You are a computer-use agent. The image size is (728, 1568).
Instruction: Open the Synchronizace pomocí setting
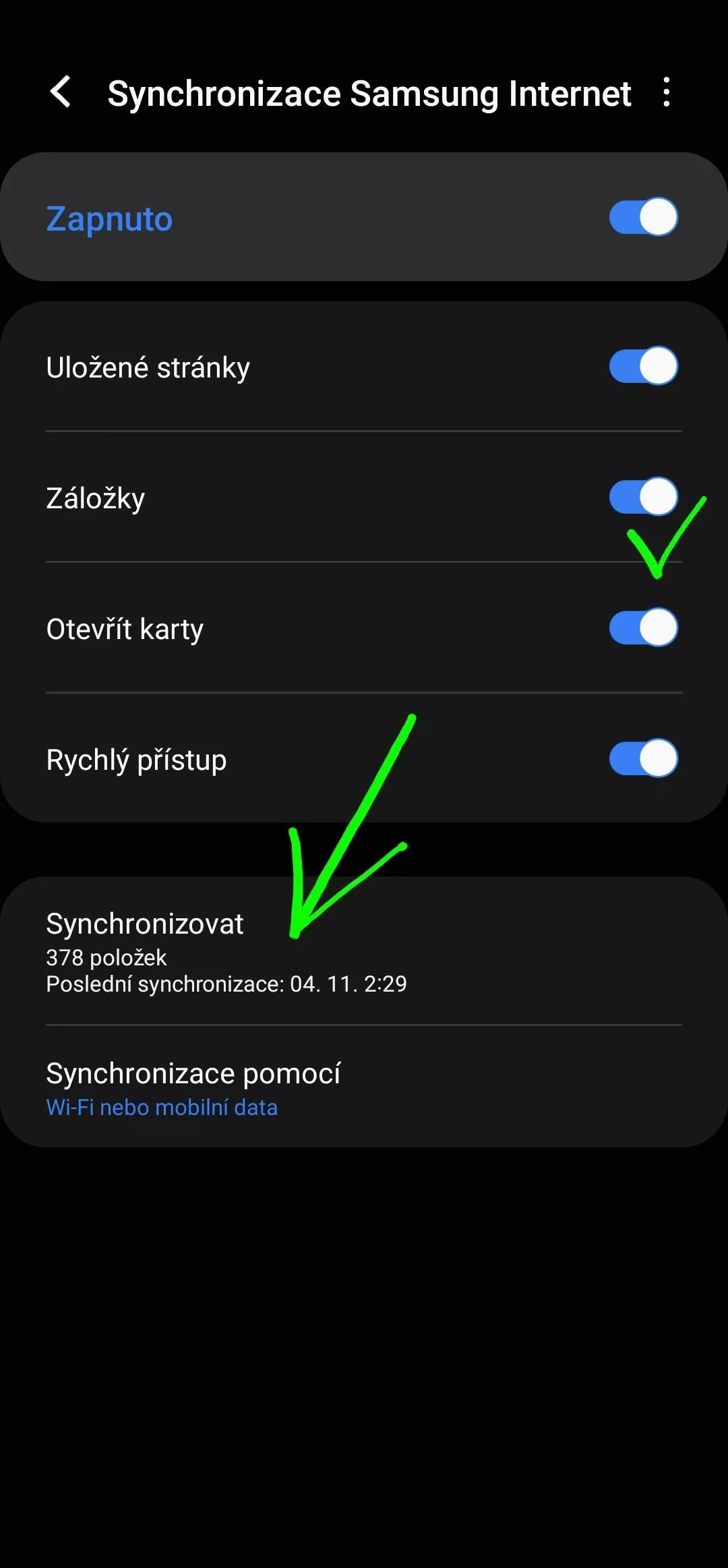tap(364, 1087)
